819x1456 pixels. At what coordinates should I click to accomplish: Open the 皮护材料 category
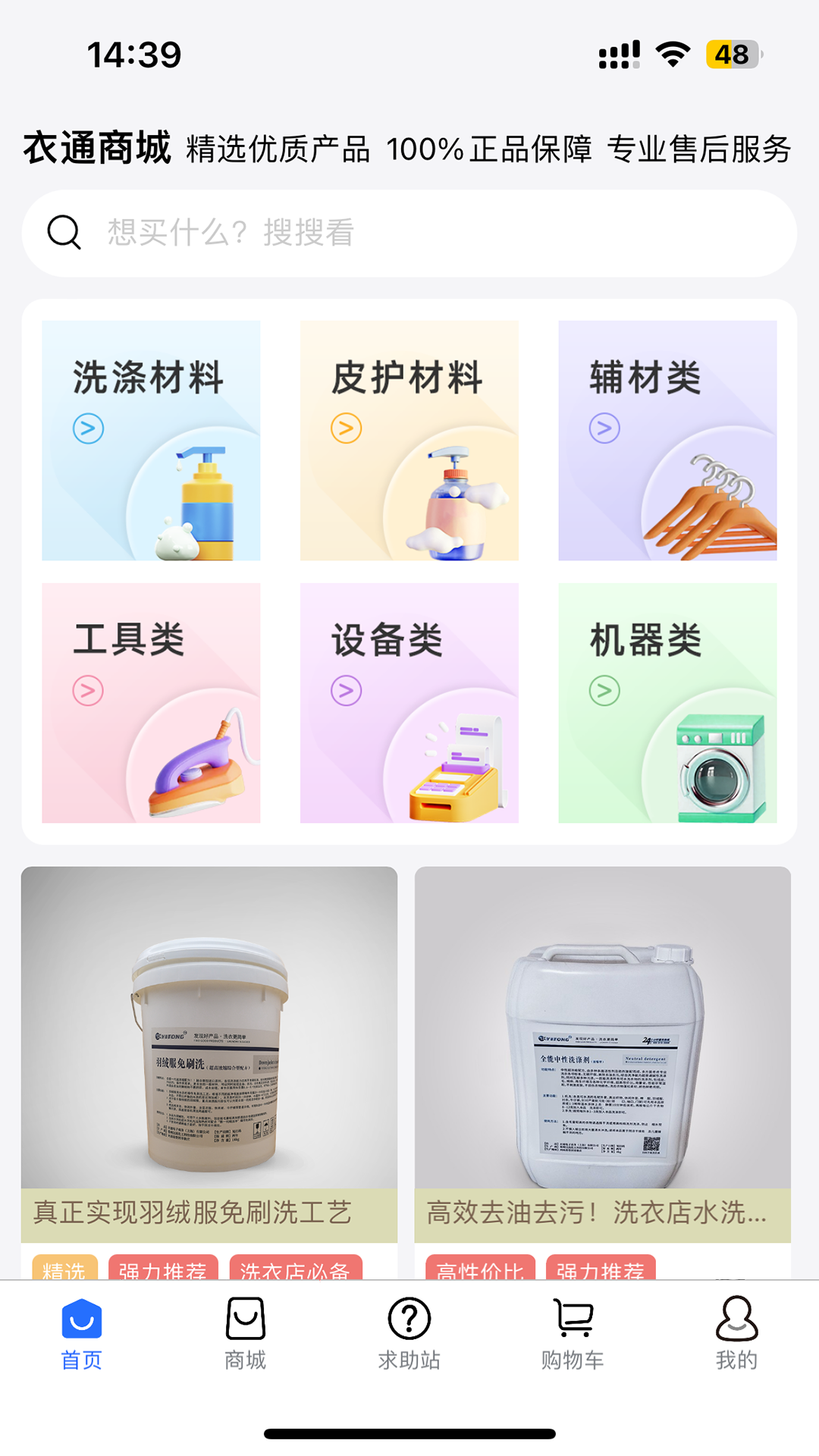tap(409, 441)
